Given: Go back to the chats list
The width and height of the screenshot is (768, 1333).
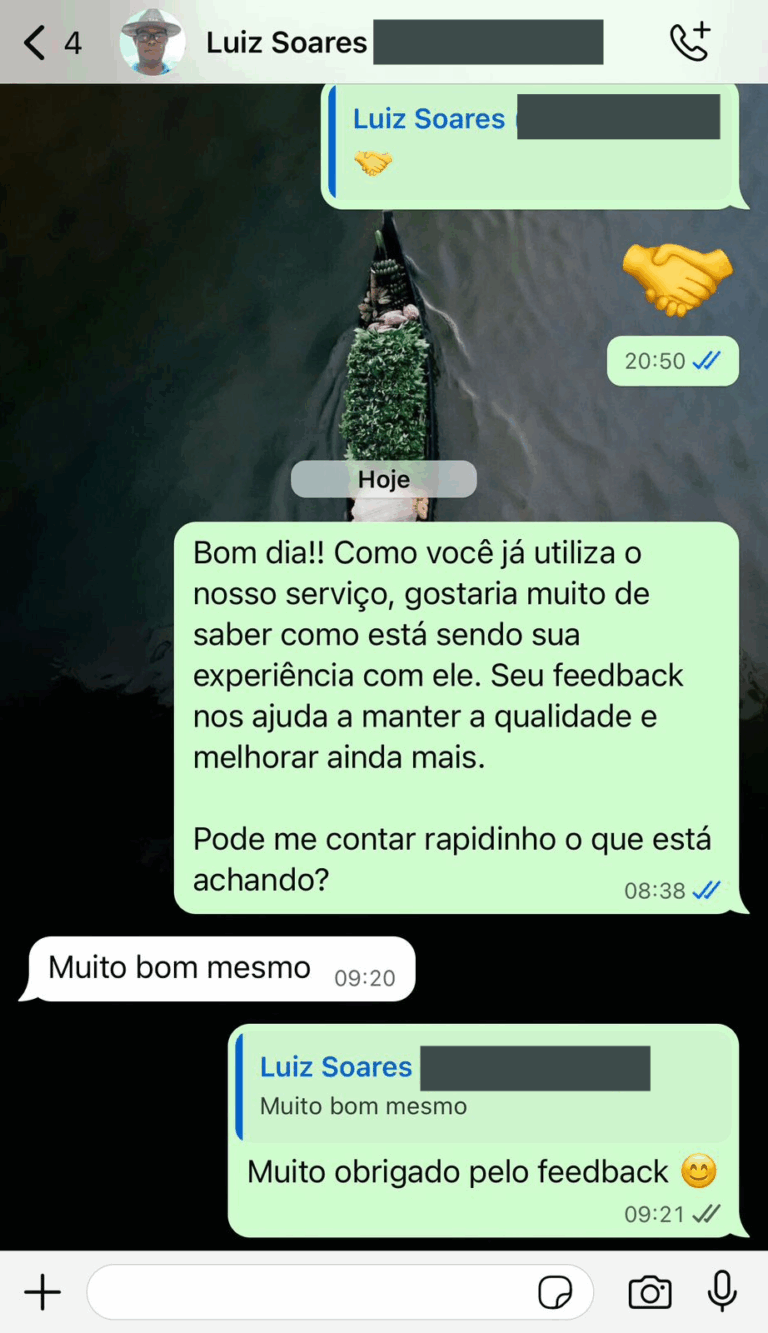Looking at the screenshot, I should [x=36, y=43].
